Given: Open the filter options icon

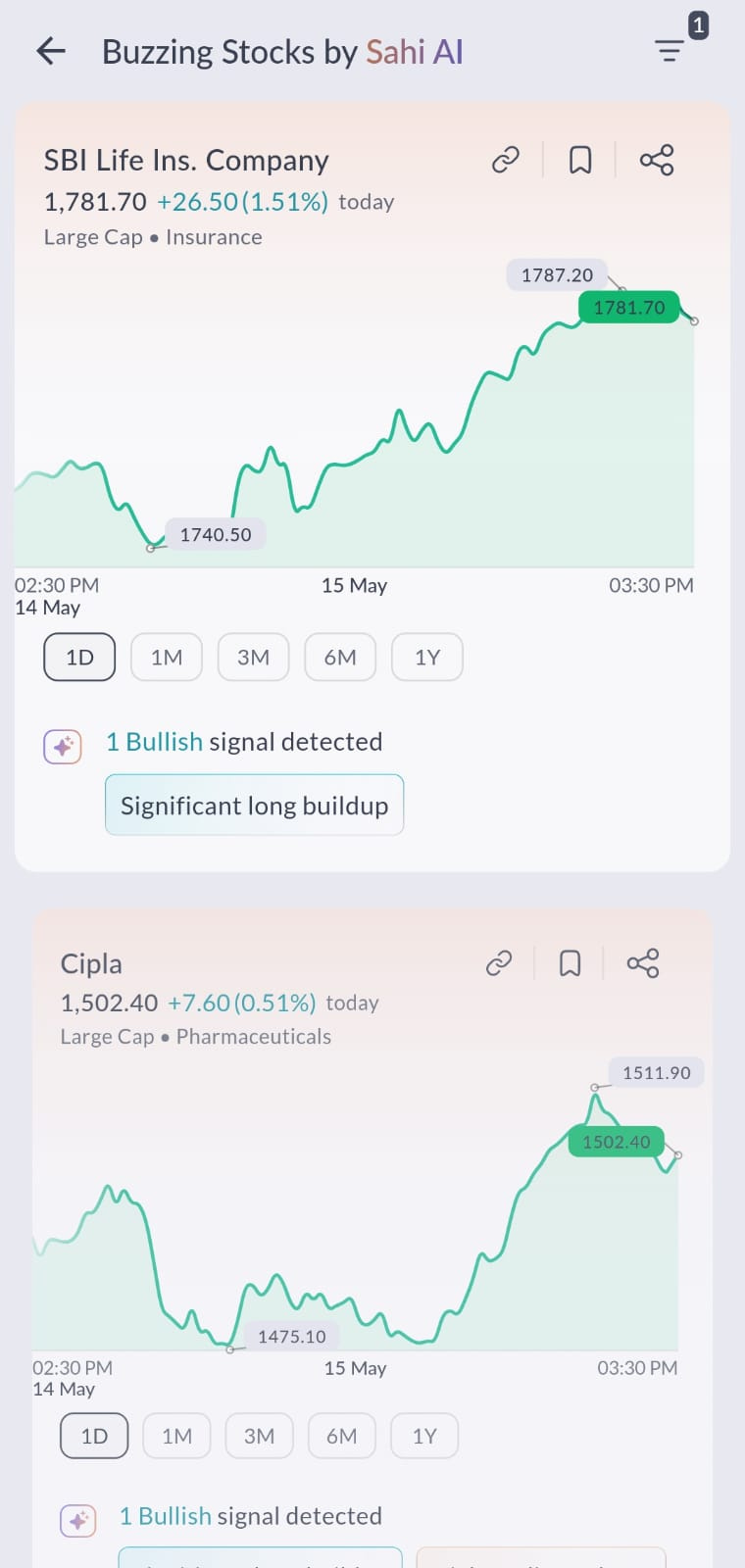Looking at the screenshot, I should [x=670, y=51].
